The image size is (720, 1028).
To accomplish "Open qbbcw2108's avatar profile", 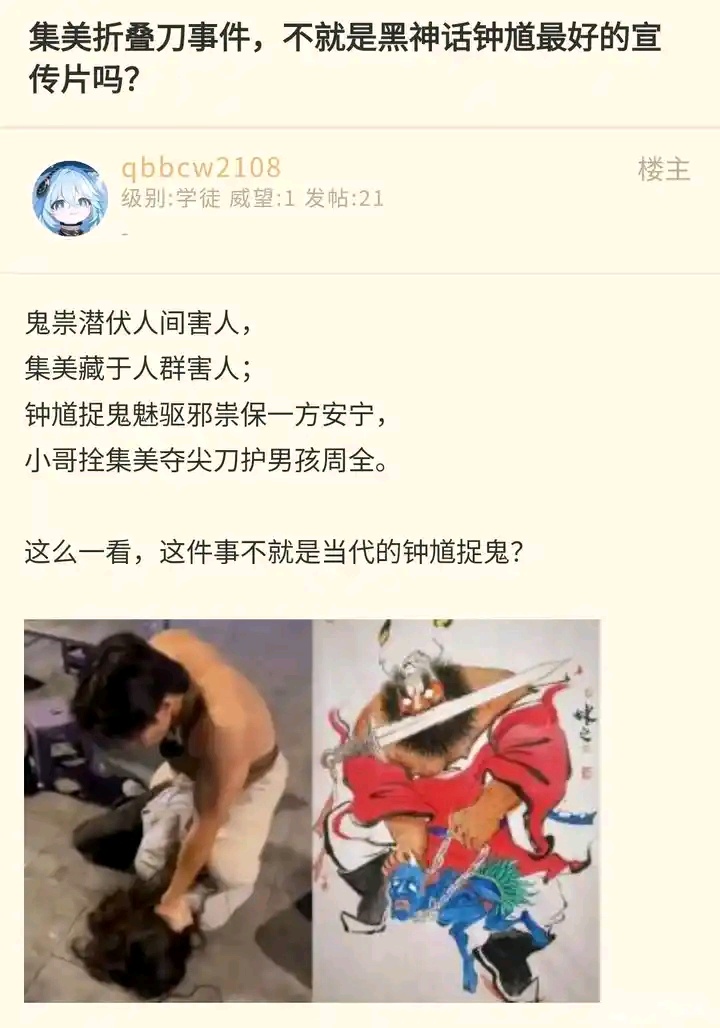I will pyautogui.click(x=70, y=198).
